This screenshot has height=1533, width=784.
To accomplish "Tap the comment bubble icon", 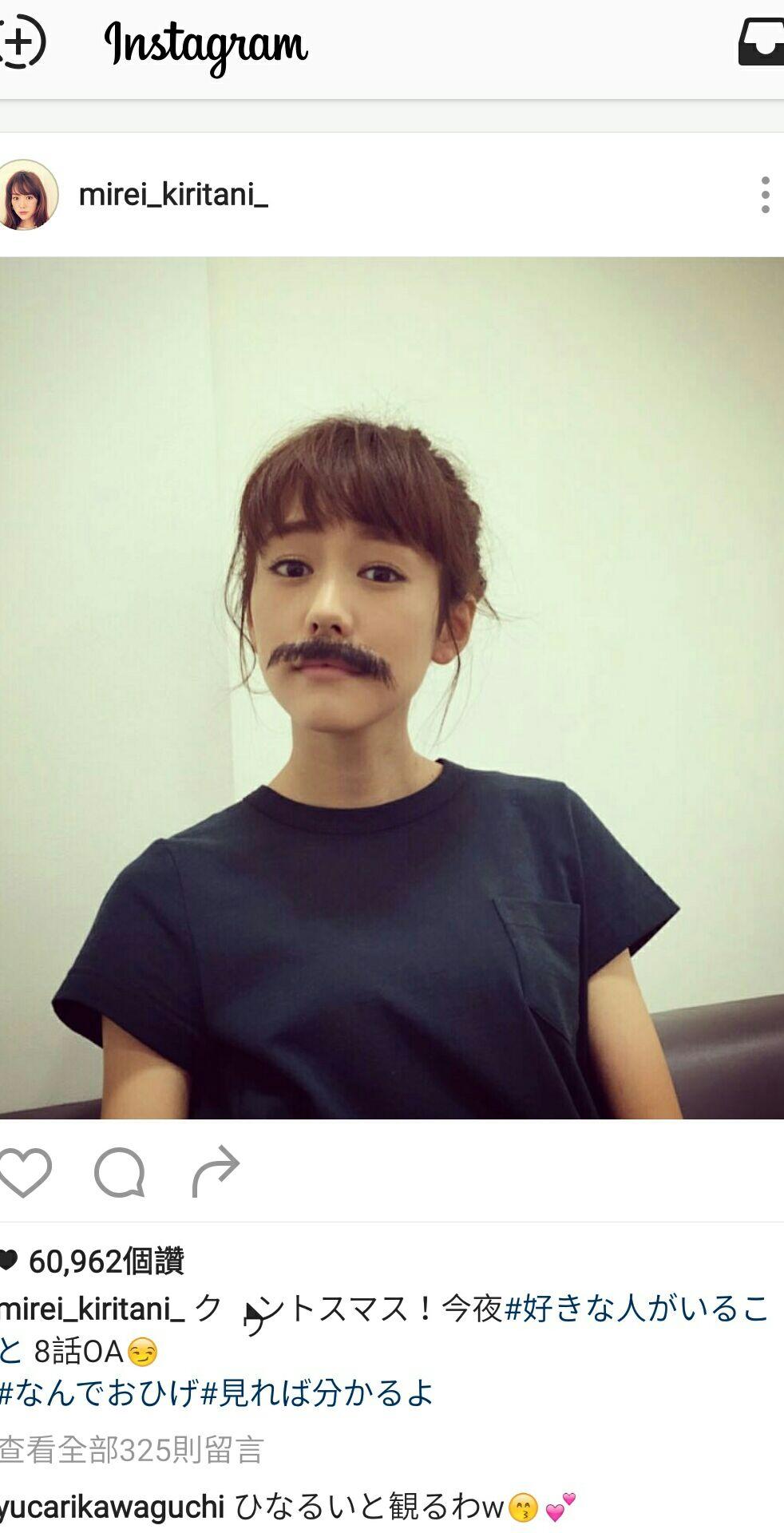I will [x=120, y=1172].
